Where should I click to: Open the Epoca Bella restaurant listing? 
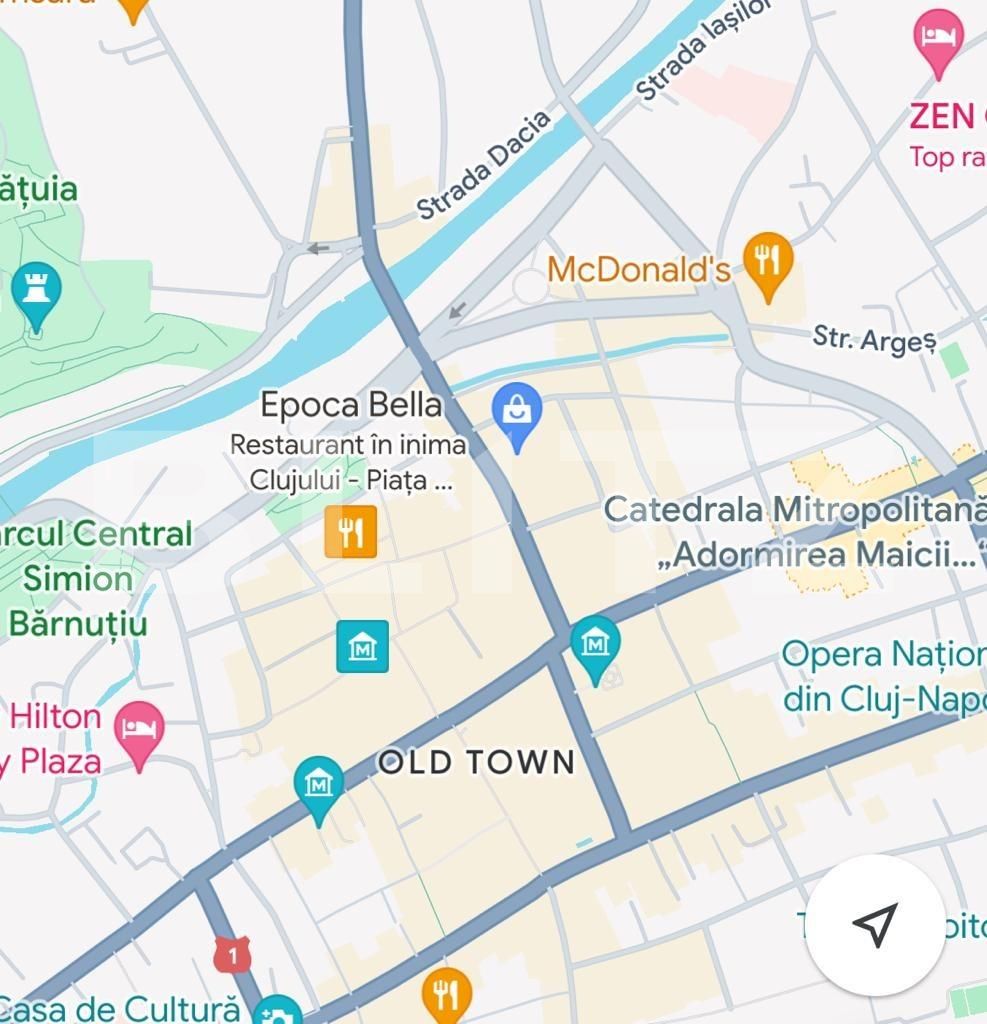352,406
